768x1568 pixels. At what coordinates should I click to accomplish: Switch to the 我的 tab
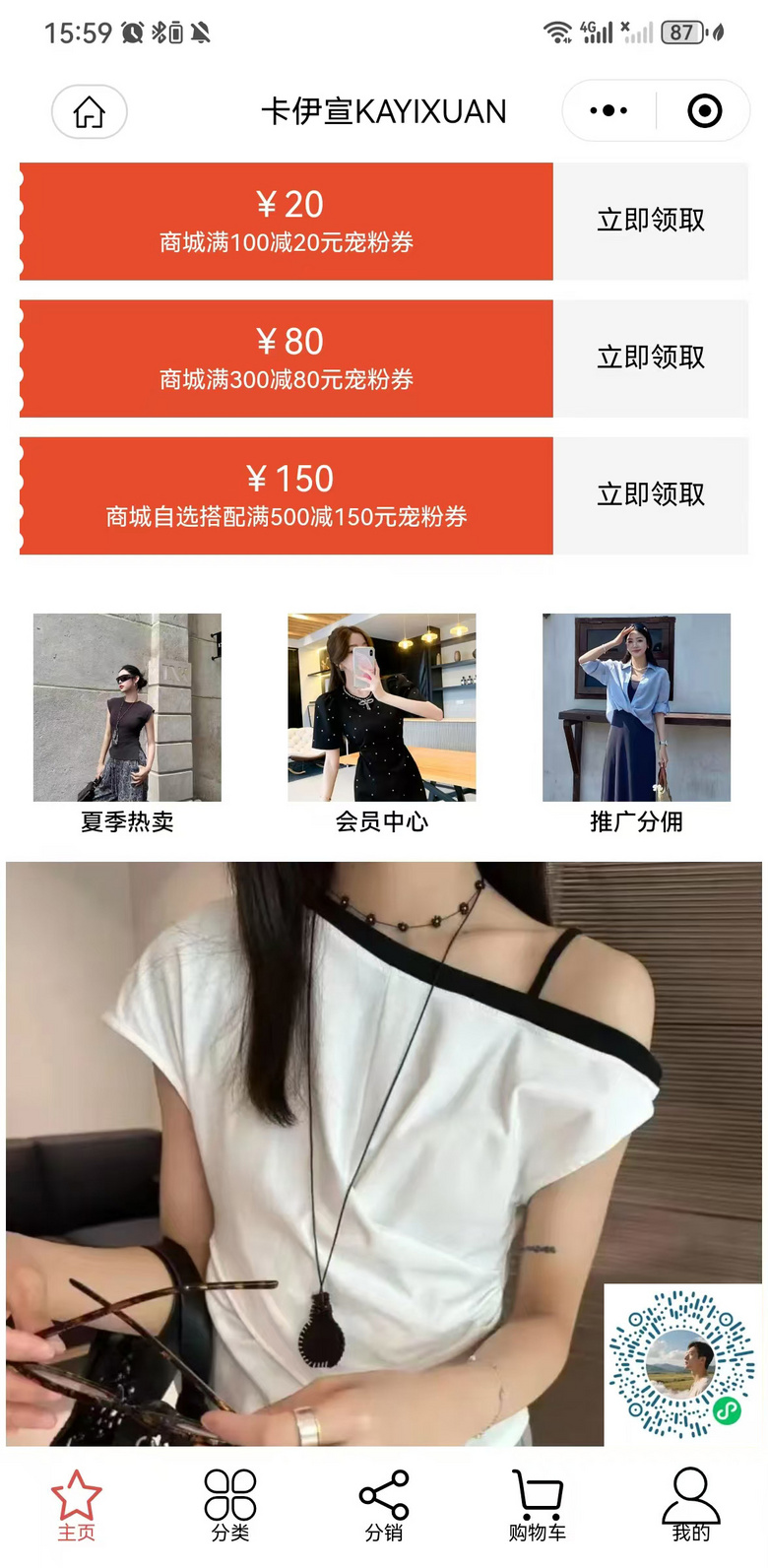[x=691, y=1505]
